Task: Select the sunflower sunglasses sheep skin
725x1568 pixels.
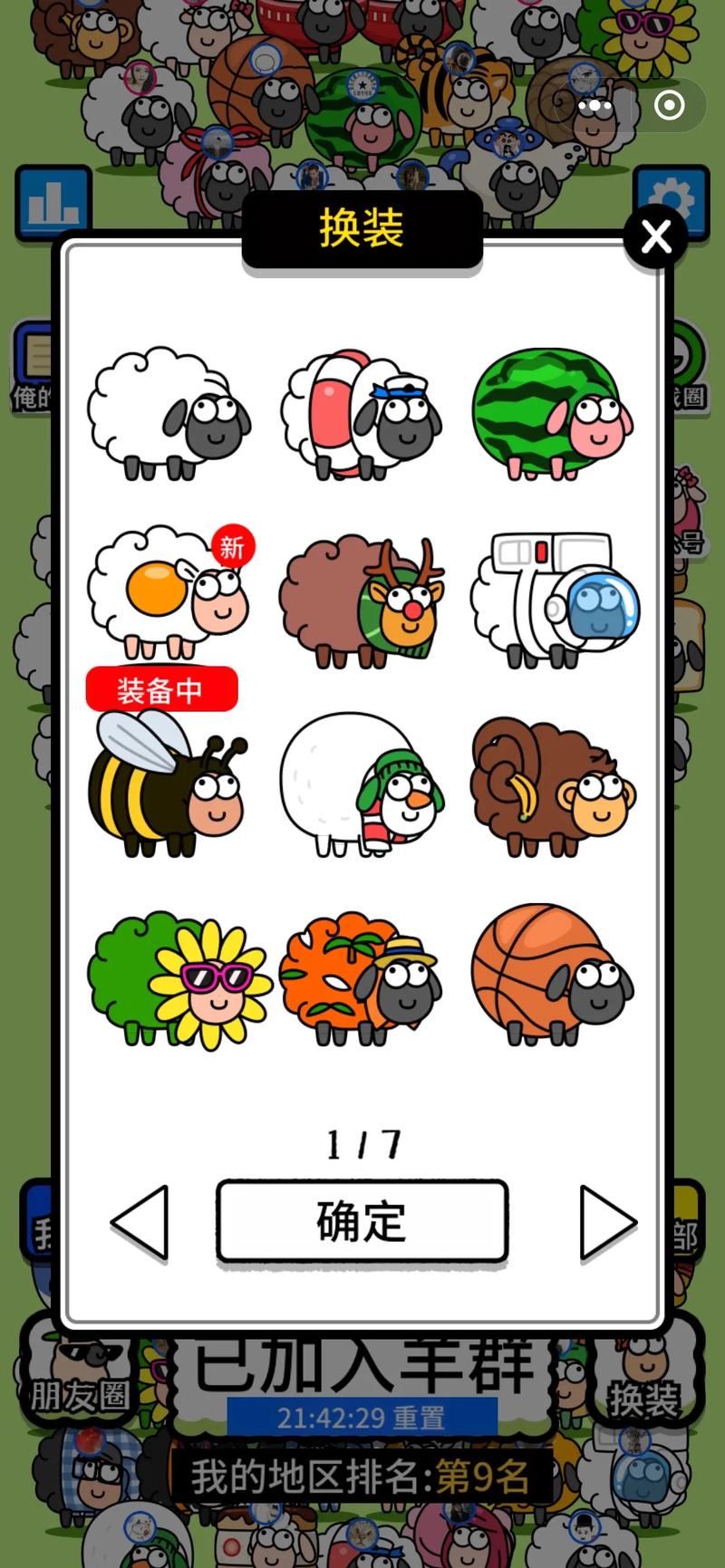Action: [x=179, y=980]
